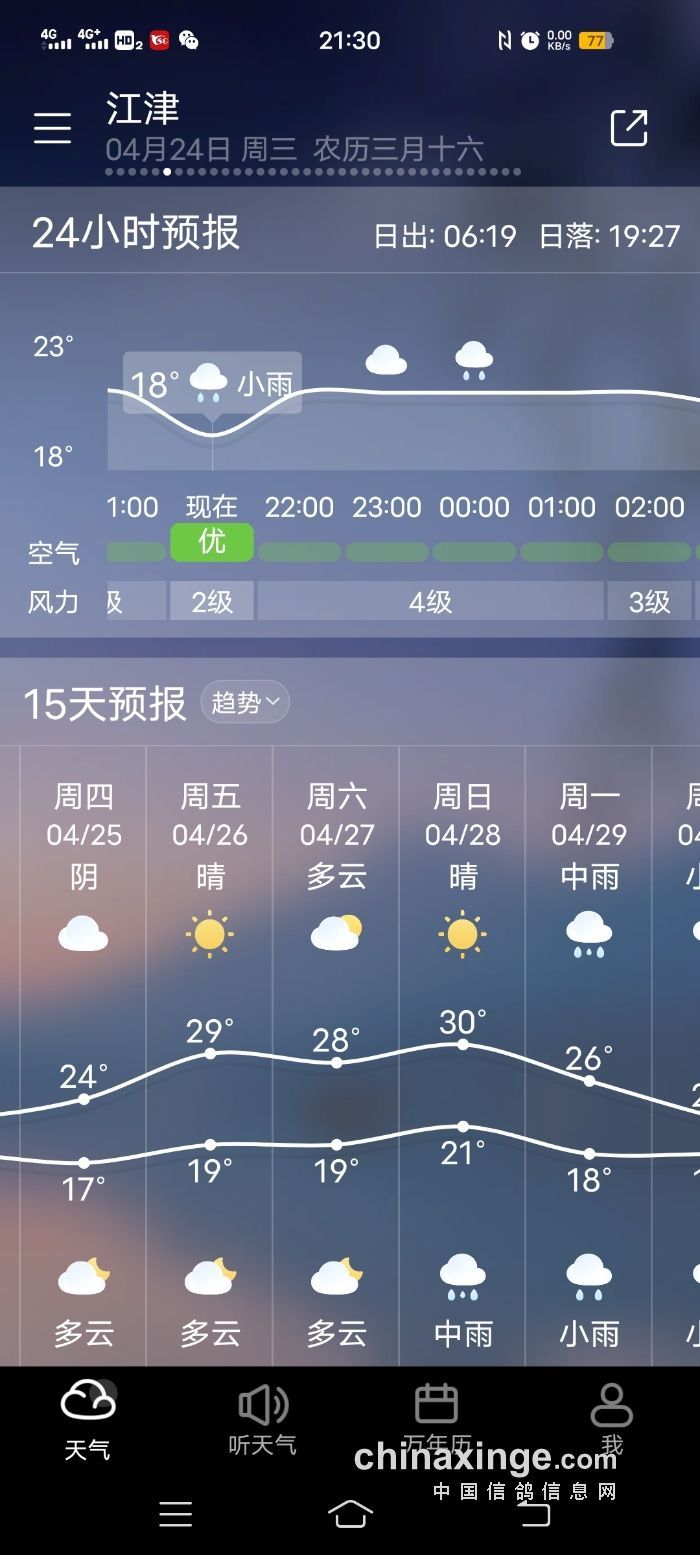The image size is (700, 1555).
Task: Tap the city page indicator dots
Action: click(312, 172)
